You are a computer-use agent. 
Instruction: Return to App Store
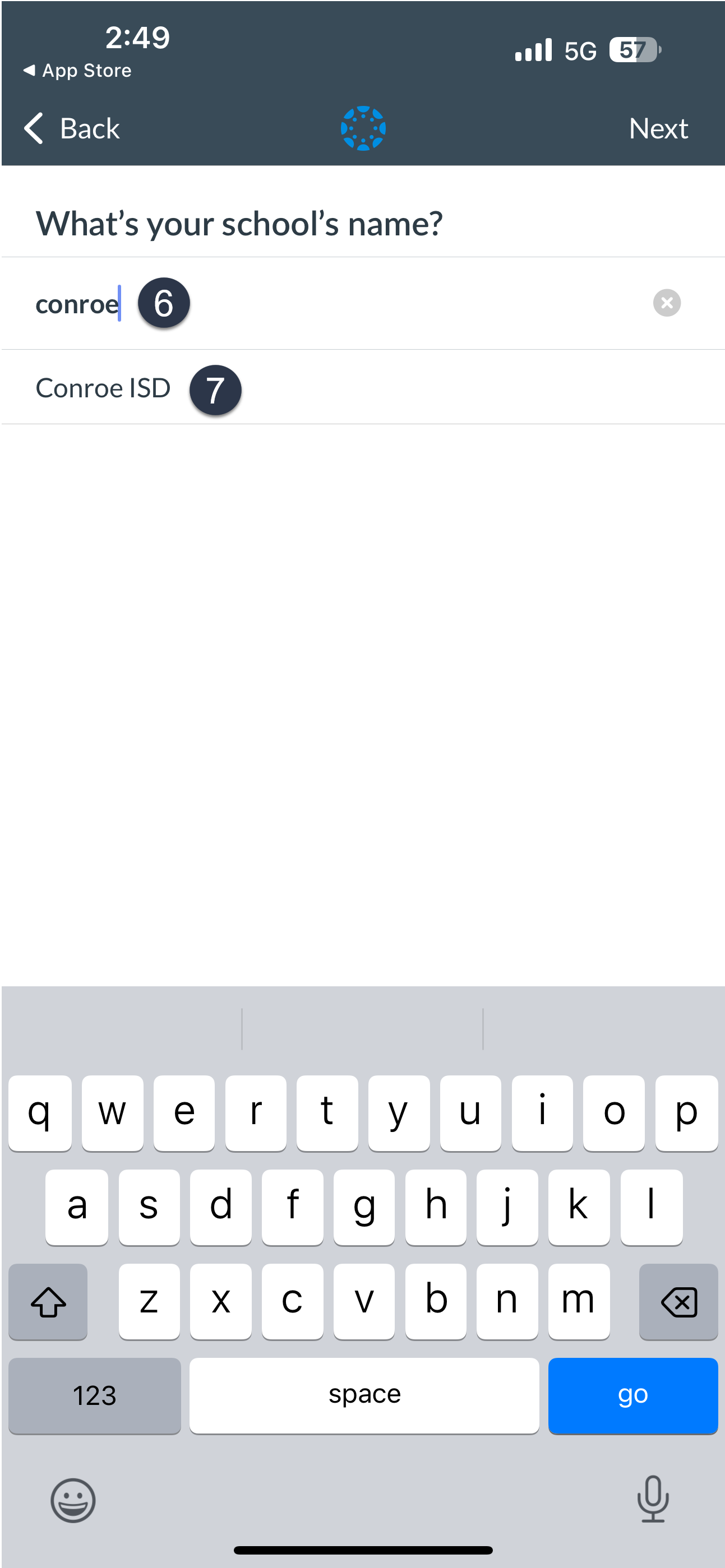(x=77, y=71)
